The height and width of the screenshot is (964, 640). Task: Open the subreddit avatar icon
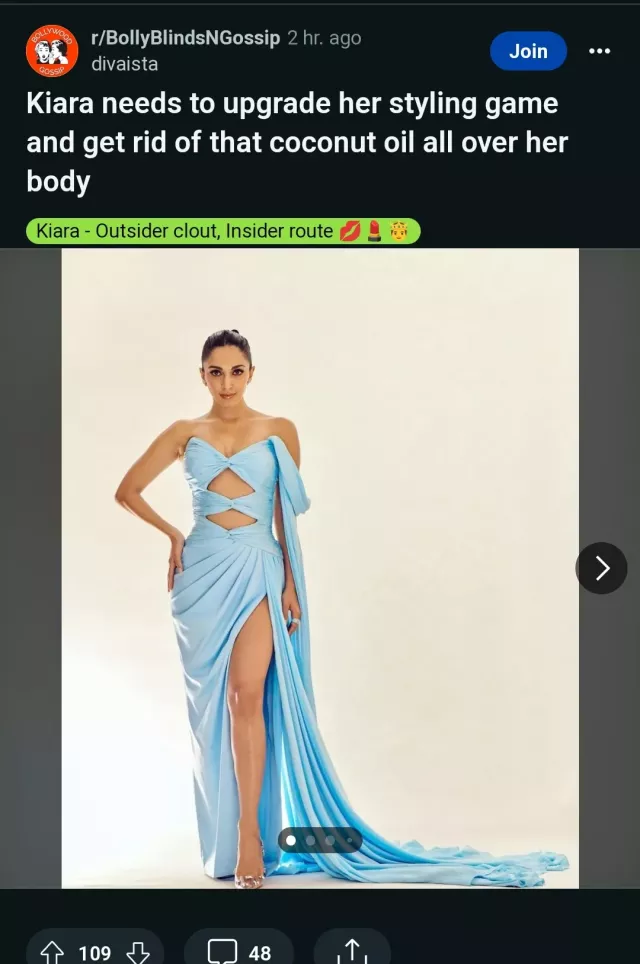point(52,51)
